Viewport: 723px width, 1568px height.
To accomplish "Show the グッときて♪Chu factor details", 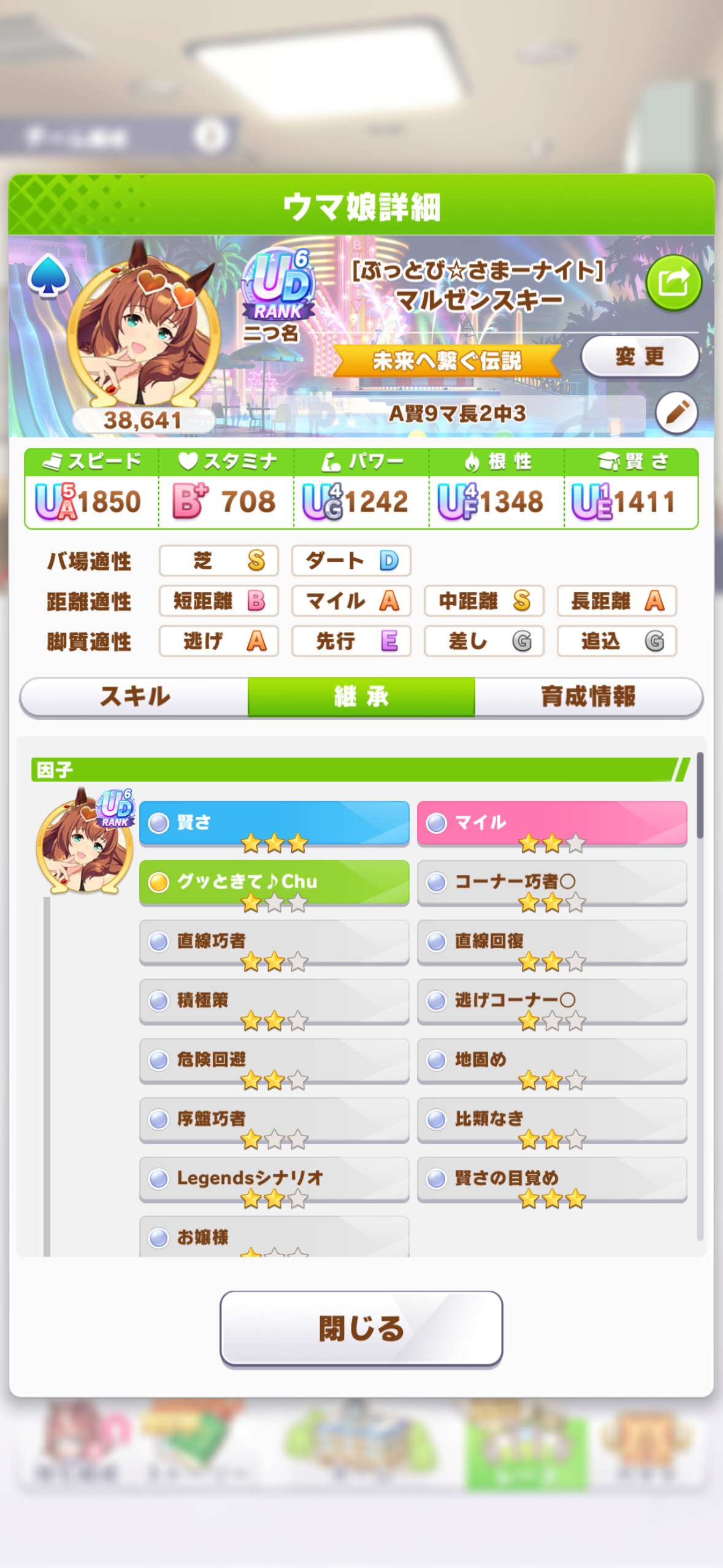I will (x=274, y=882).
